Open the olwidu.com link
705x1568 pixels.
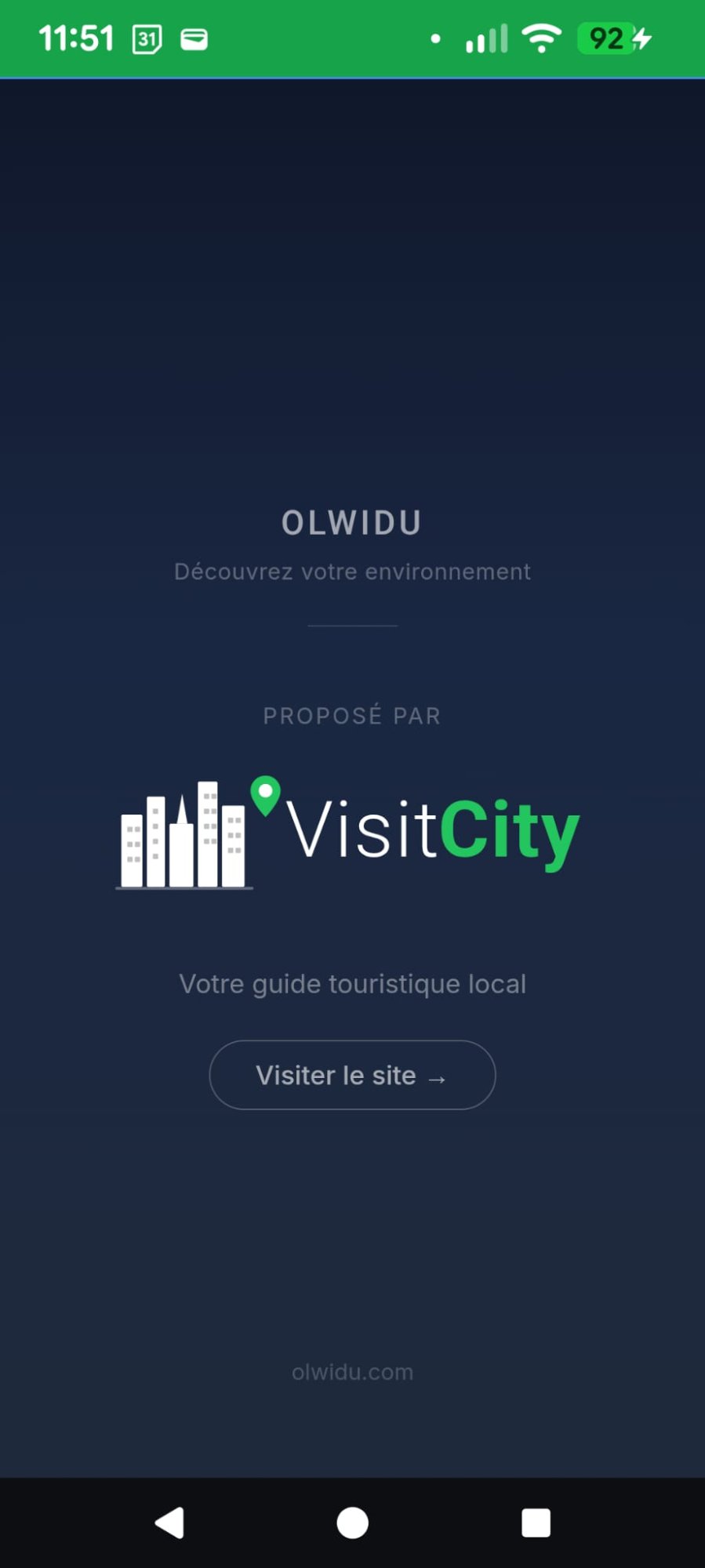[352, 1372]
